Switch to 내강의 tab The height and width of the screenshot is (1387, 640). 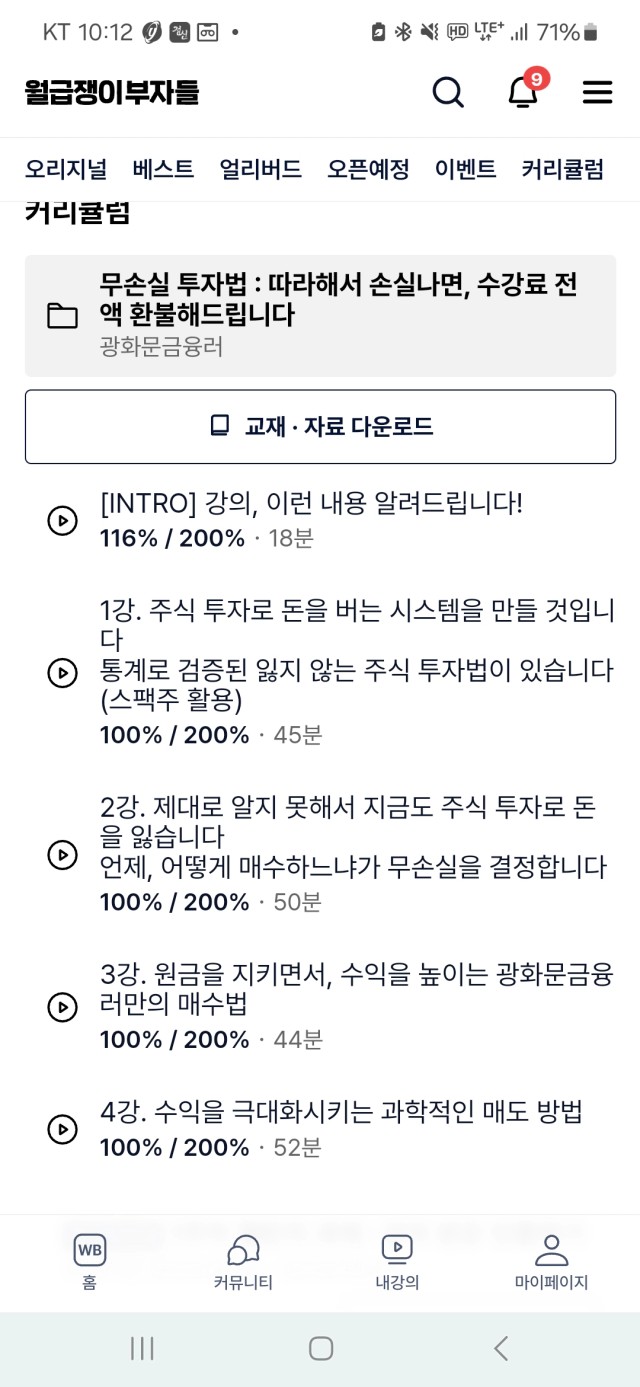click(397, 1262)
